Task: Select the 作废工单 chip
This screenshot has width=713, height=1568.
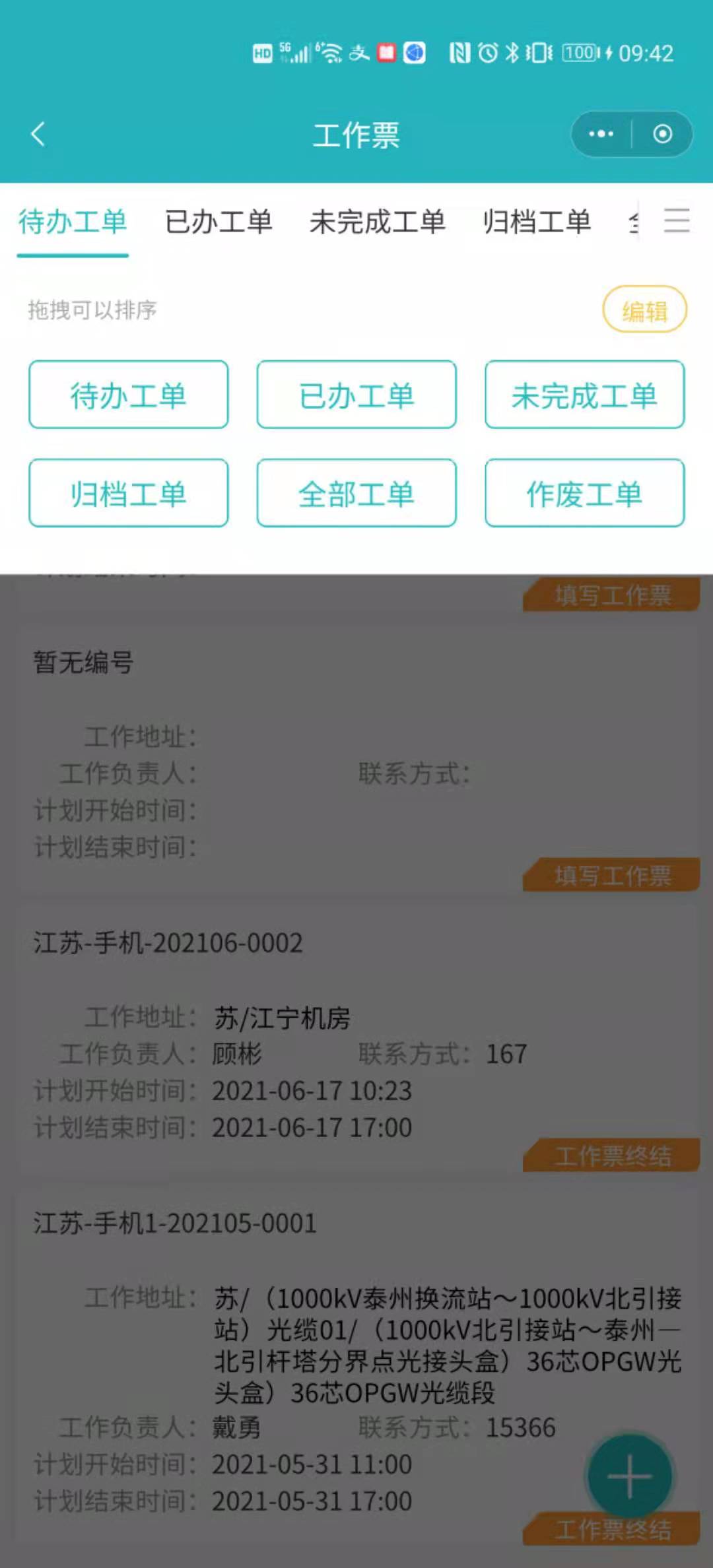Action: point(584,493)
